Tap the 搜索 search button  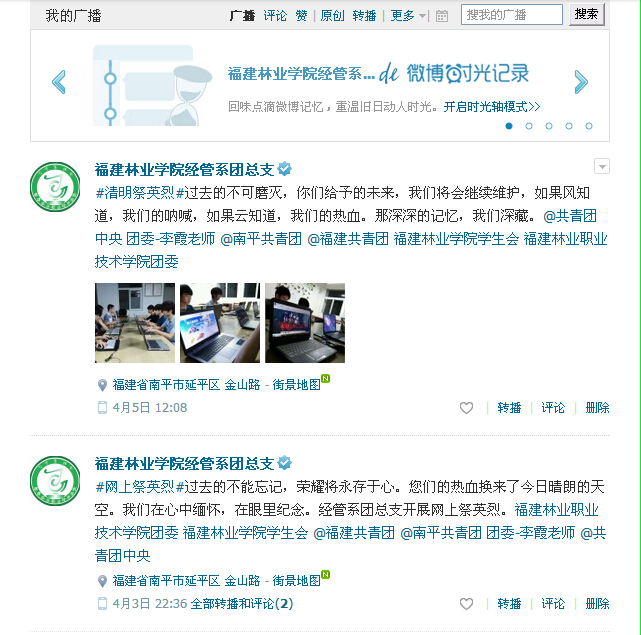coord(587,14)
